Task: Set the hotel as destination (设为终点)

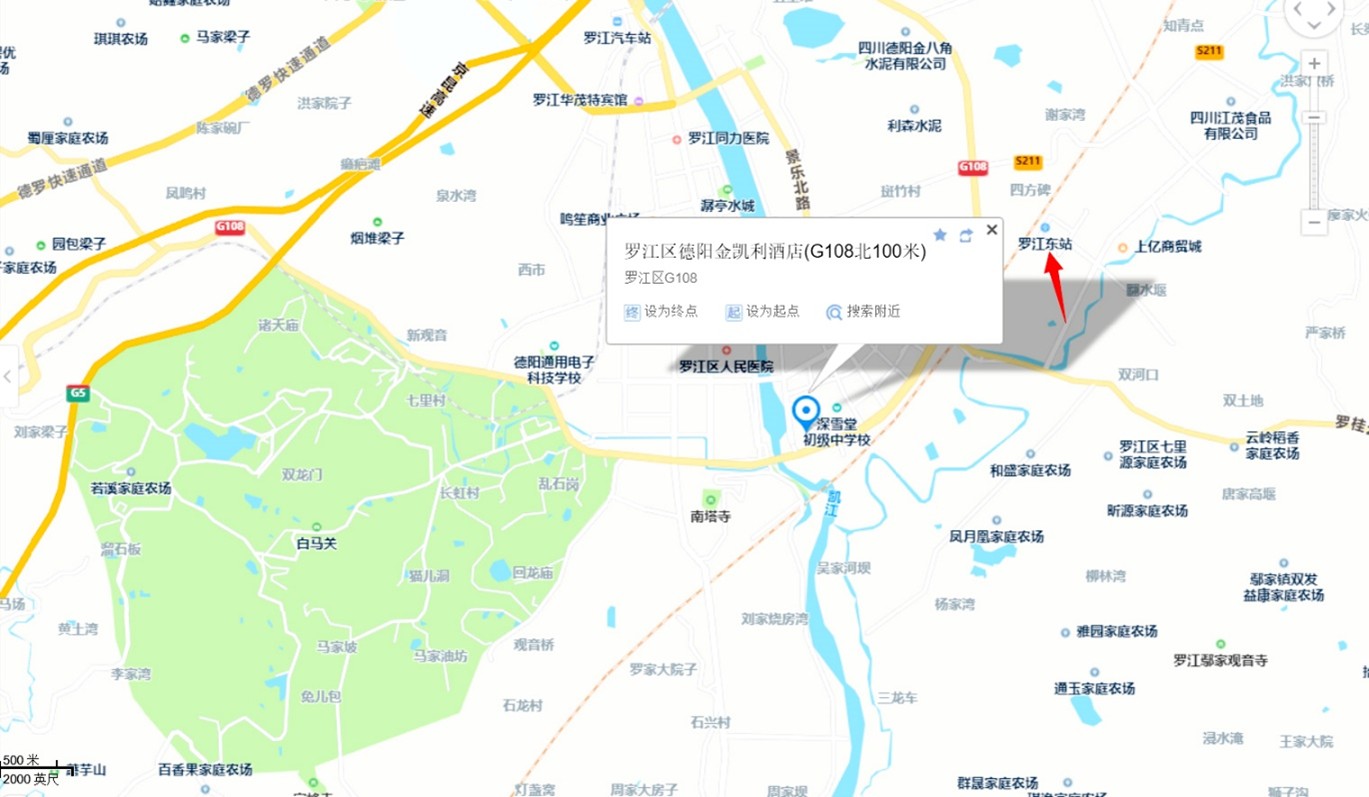Action: click(x=661, y=312)
